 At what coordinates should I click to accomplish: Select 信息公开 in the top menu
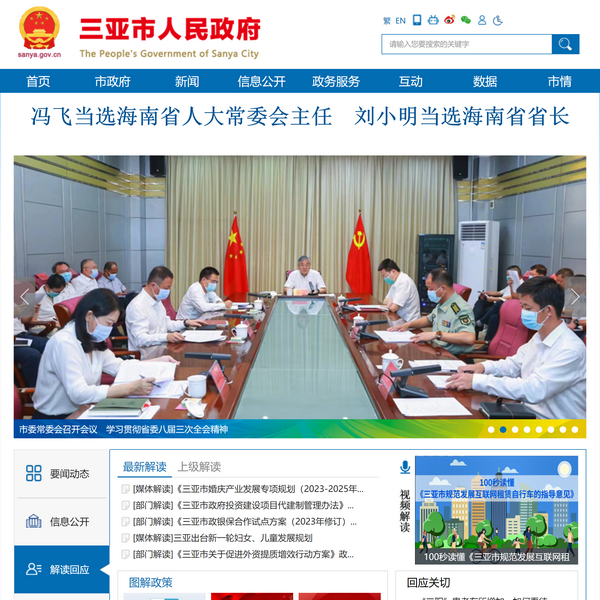coord(261,82)
